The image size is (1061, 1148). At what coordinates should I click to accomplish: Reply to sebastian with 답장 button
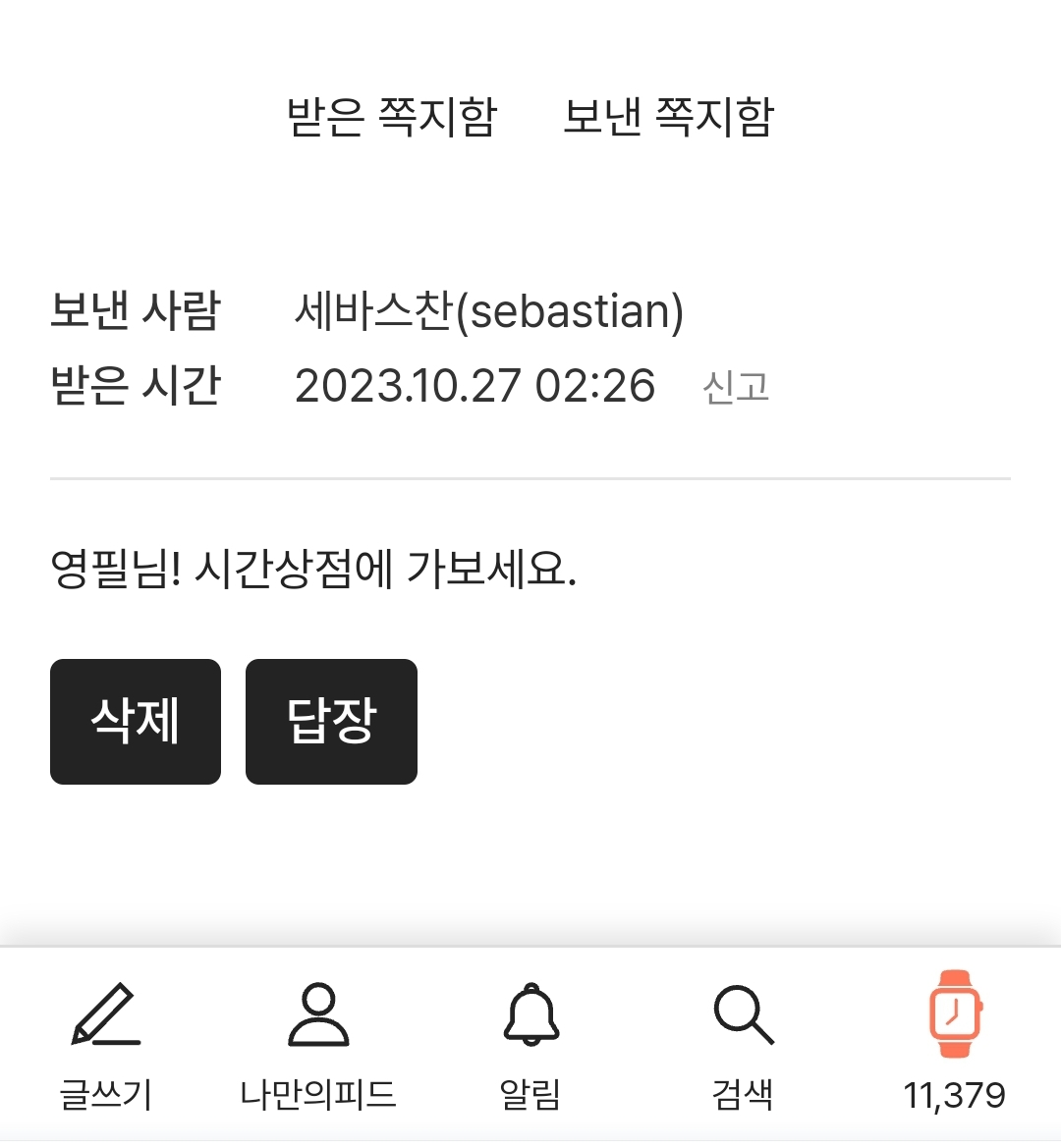tap(332, 721)
